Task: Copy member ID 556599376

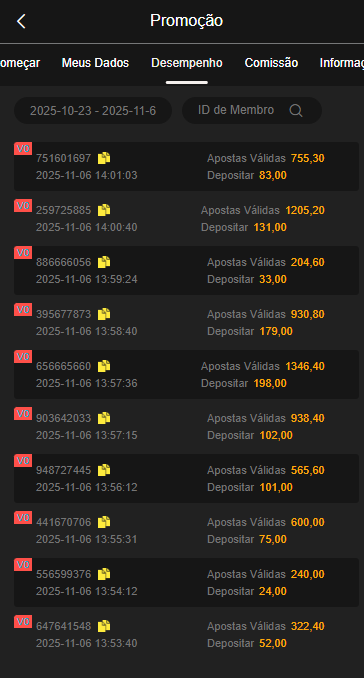Action: 104,574
